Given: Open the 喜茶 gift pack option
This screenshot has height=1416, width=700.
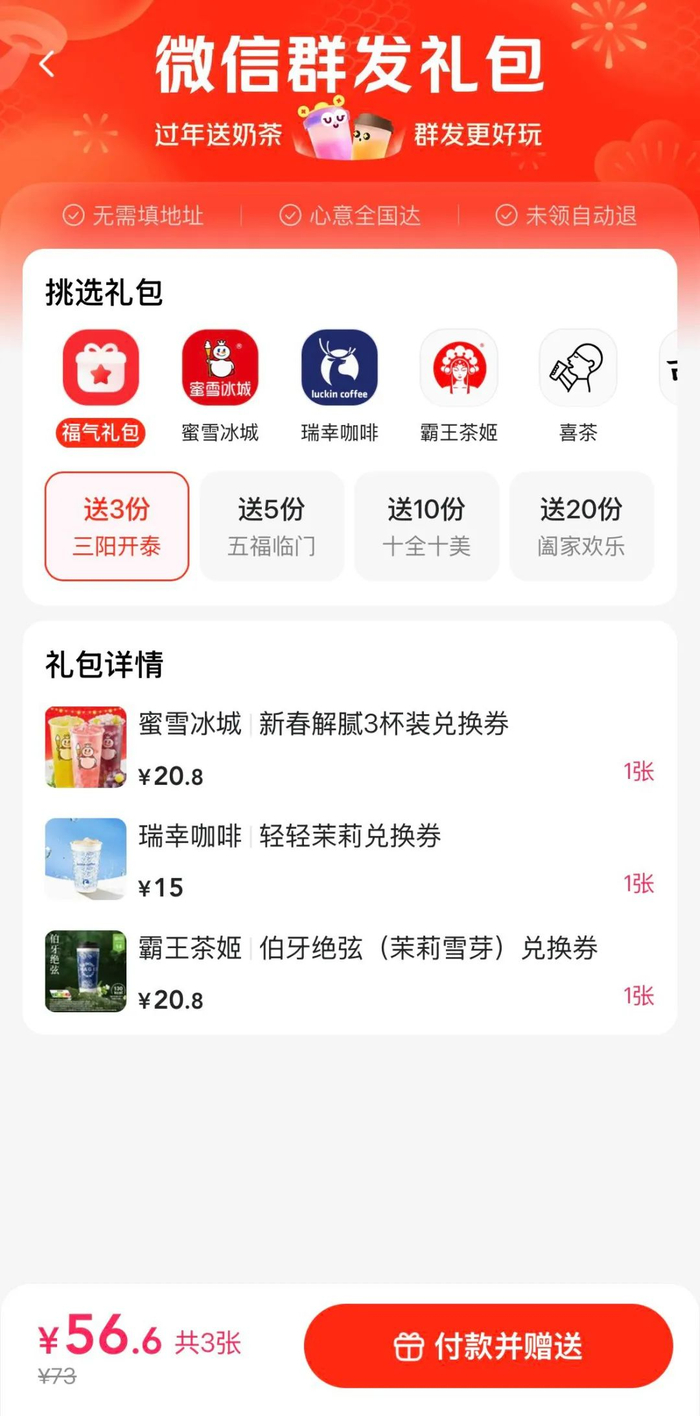Looking at the screenshot, I should coord(578,387).
